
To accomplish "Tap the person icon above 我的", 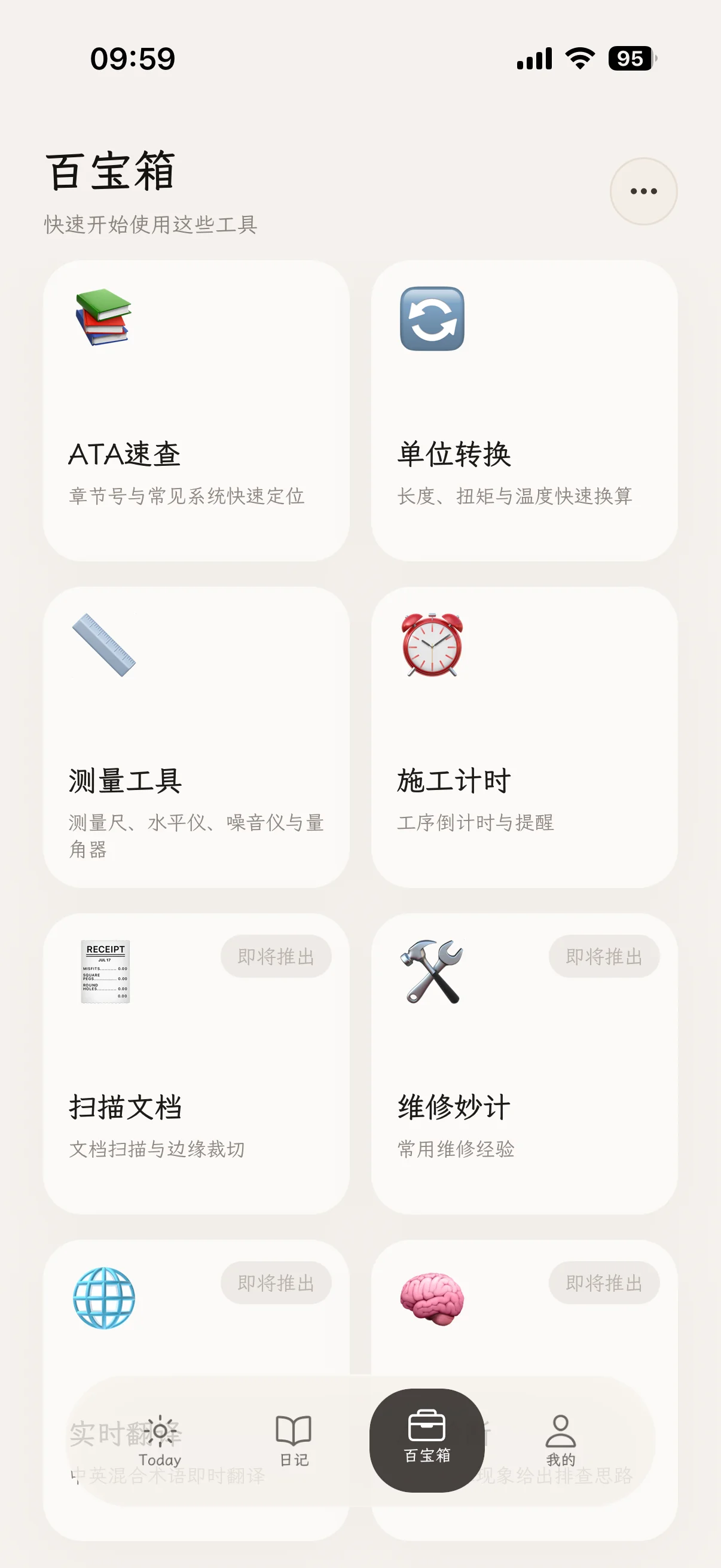I will 561,1432.
